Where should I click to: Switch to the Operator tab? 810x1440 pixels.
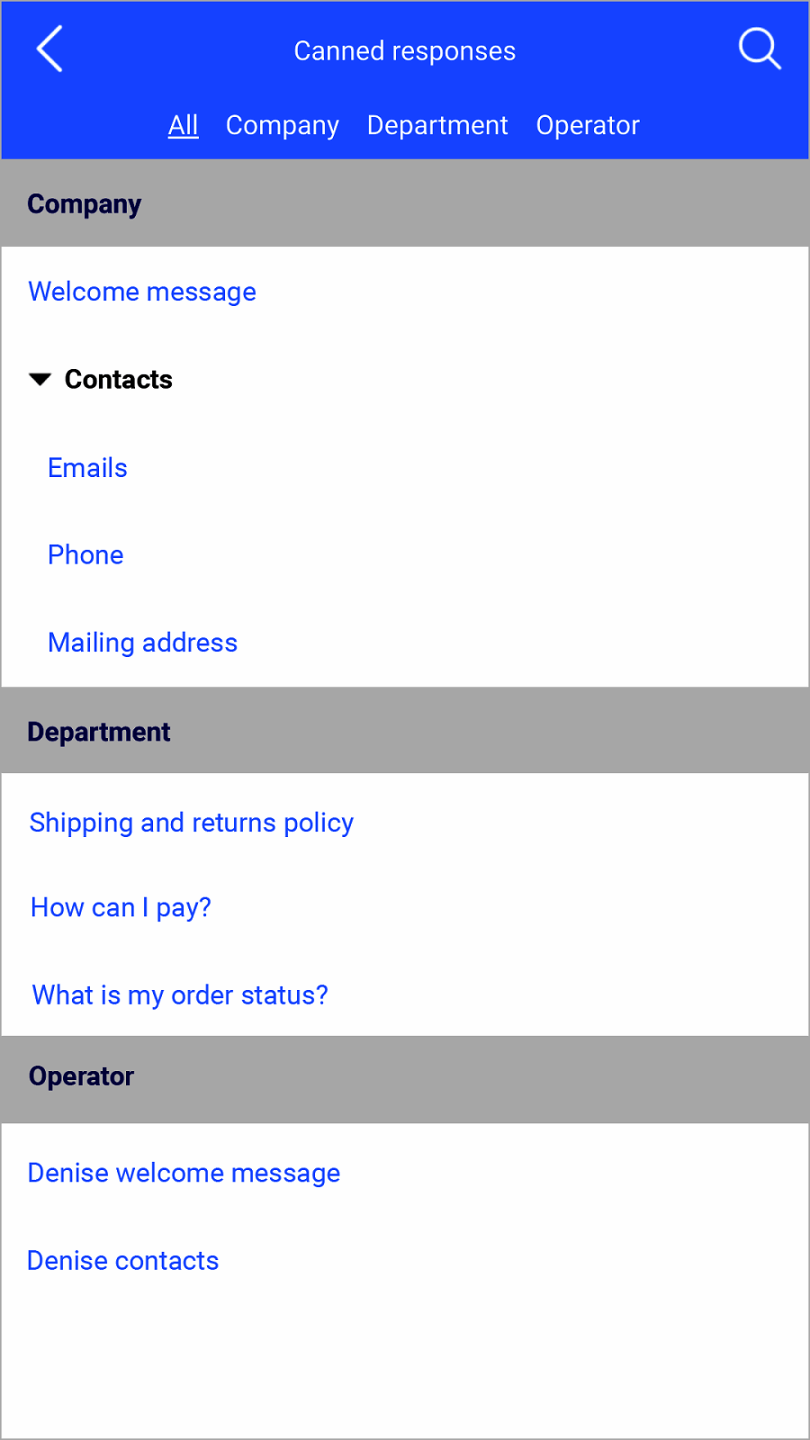(x=587, y=125)
